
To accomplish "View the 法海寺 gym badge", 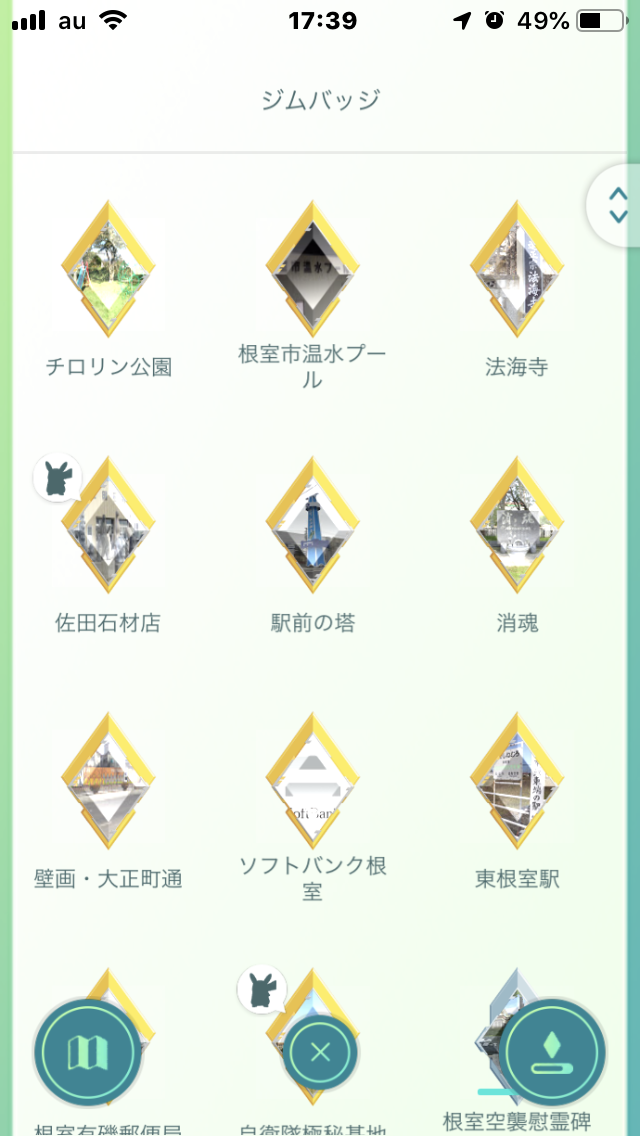I will coord(517,270).
